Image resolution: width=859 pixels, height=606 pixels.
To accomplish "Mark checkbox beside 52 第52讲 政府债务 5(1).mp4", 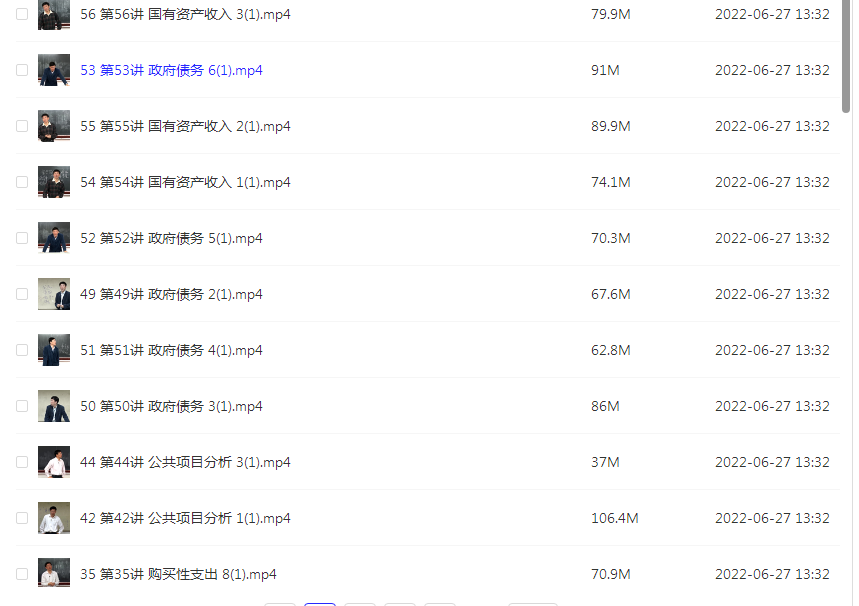I will coord(22,238).
